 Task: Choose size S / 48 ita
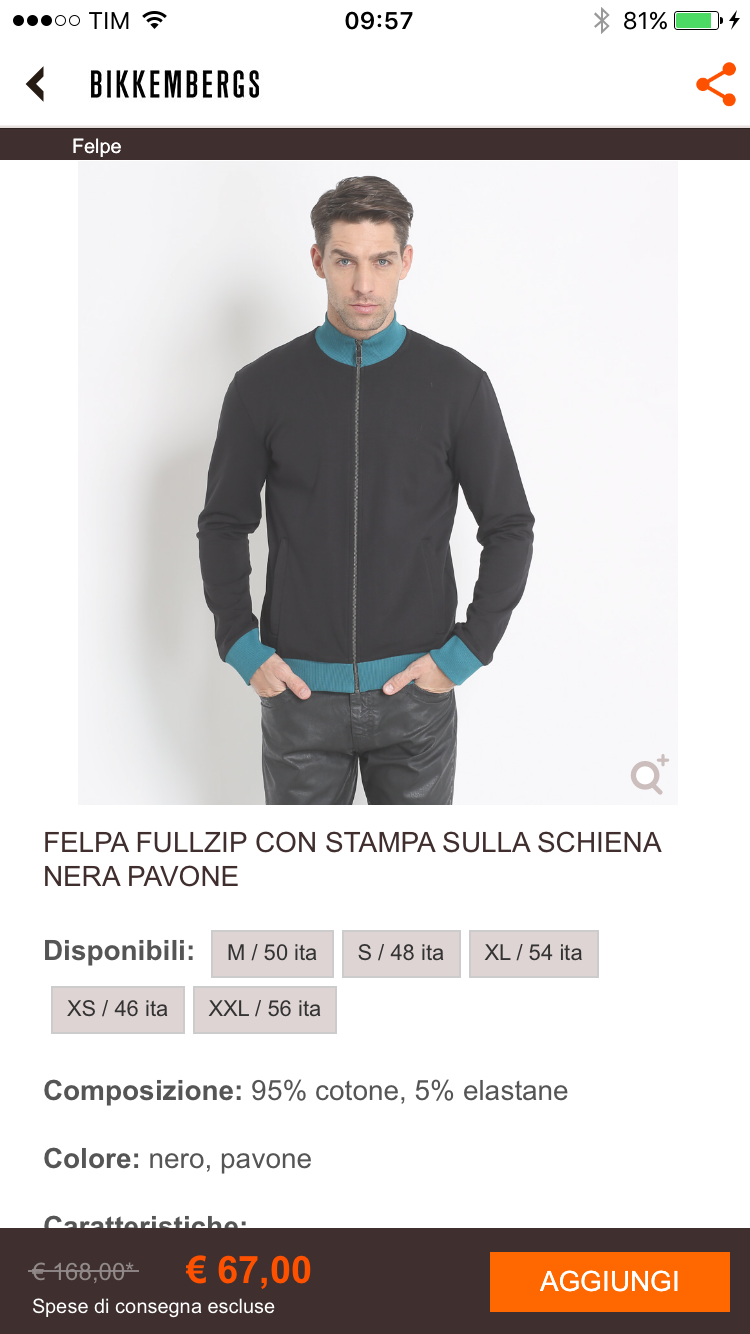(x=401, y=953)
